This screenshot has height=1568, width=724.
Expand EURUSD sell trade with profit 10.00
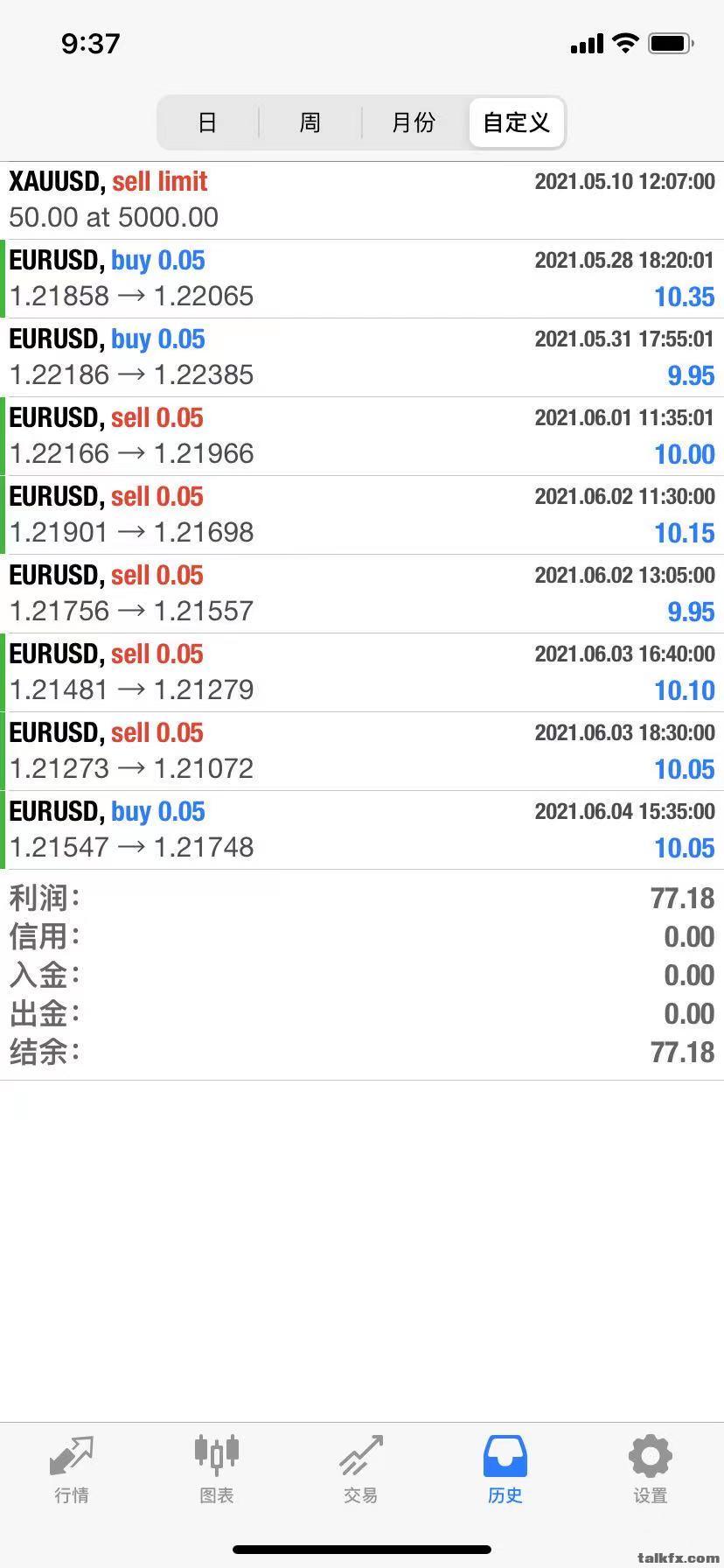(x=362, y=436)
